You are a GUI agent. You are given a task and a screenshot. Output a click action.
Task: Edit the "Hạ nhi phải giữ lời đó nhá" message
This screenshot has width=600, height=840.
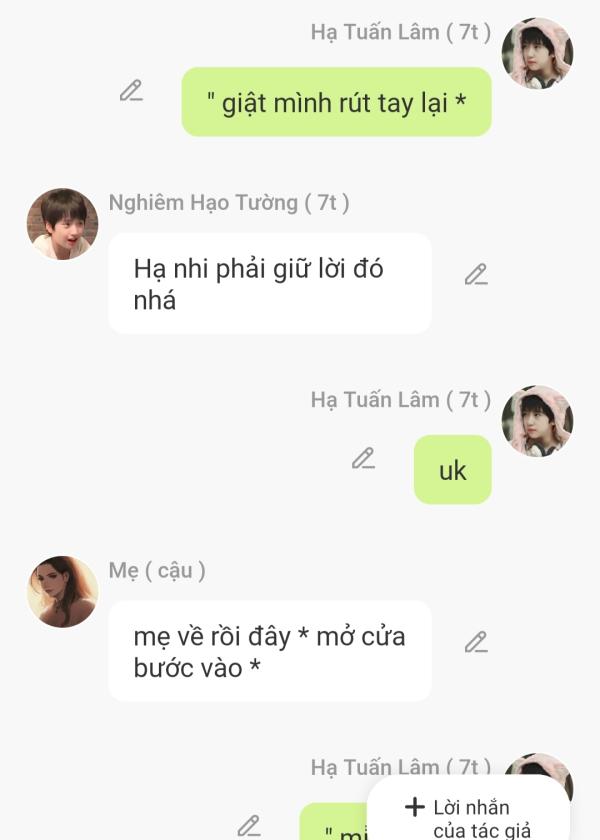pyautogui.click(x=476, y=274)
